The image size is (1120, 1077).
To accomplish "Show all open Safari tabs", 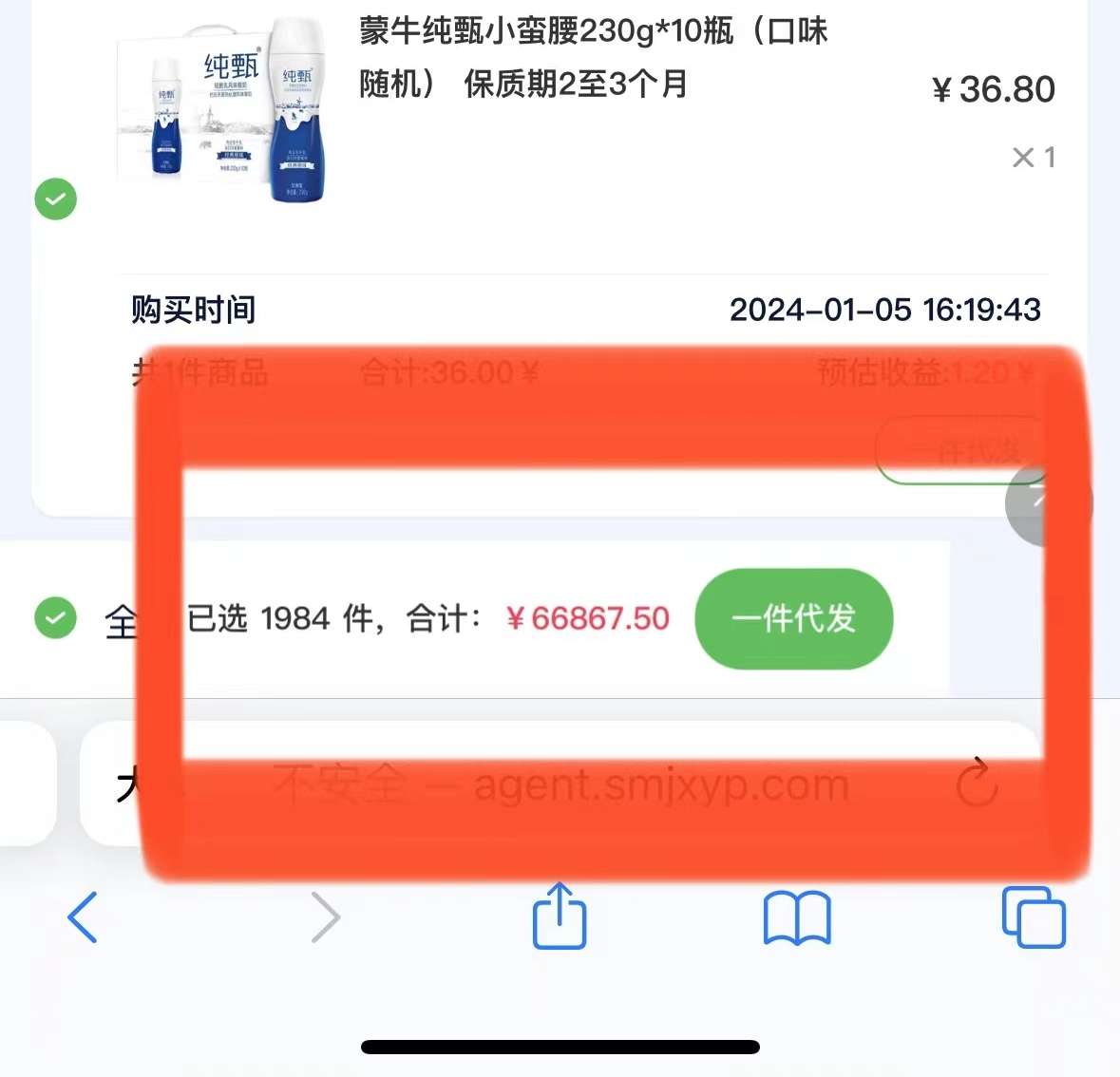I will [1034, 917].
